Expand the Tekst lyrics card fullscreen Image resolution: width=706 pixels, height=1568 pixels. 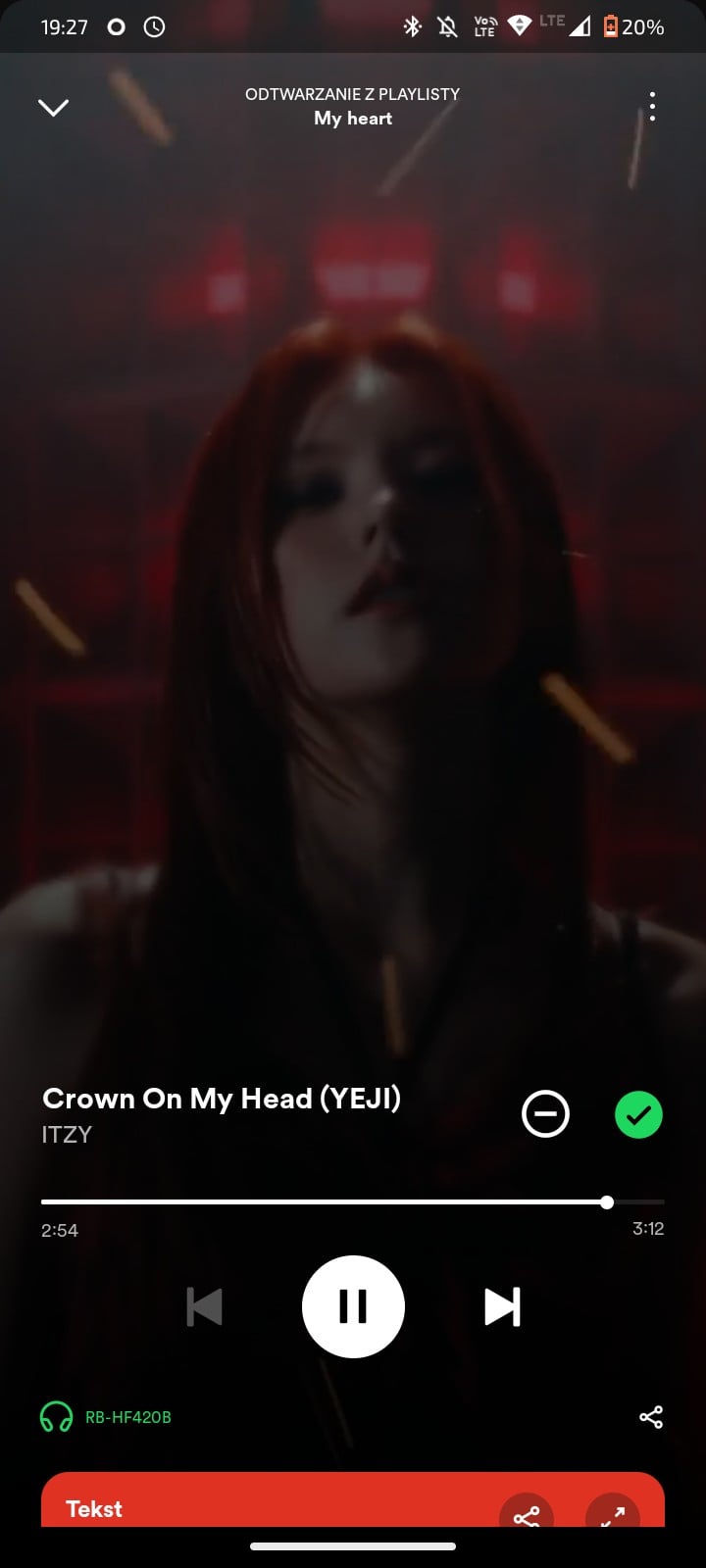click(x=613, y=1514)
